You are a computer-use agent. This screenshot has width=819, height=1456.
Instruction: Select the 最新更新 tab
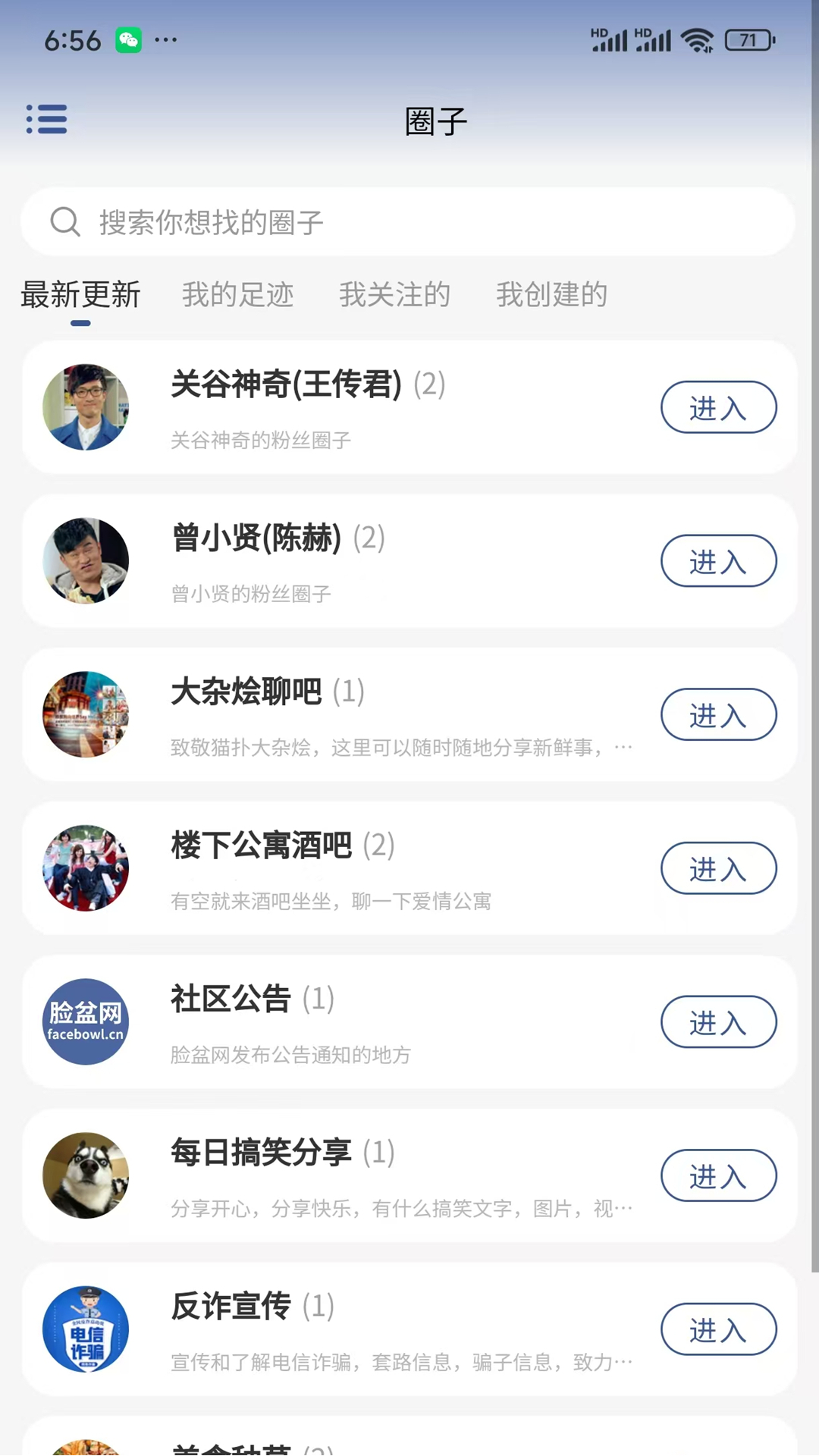80,295
